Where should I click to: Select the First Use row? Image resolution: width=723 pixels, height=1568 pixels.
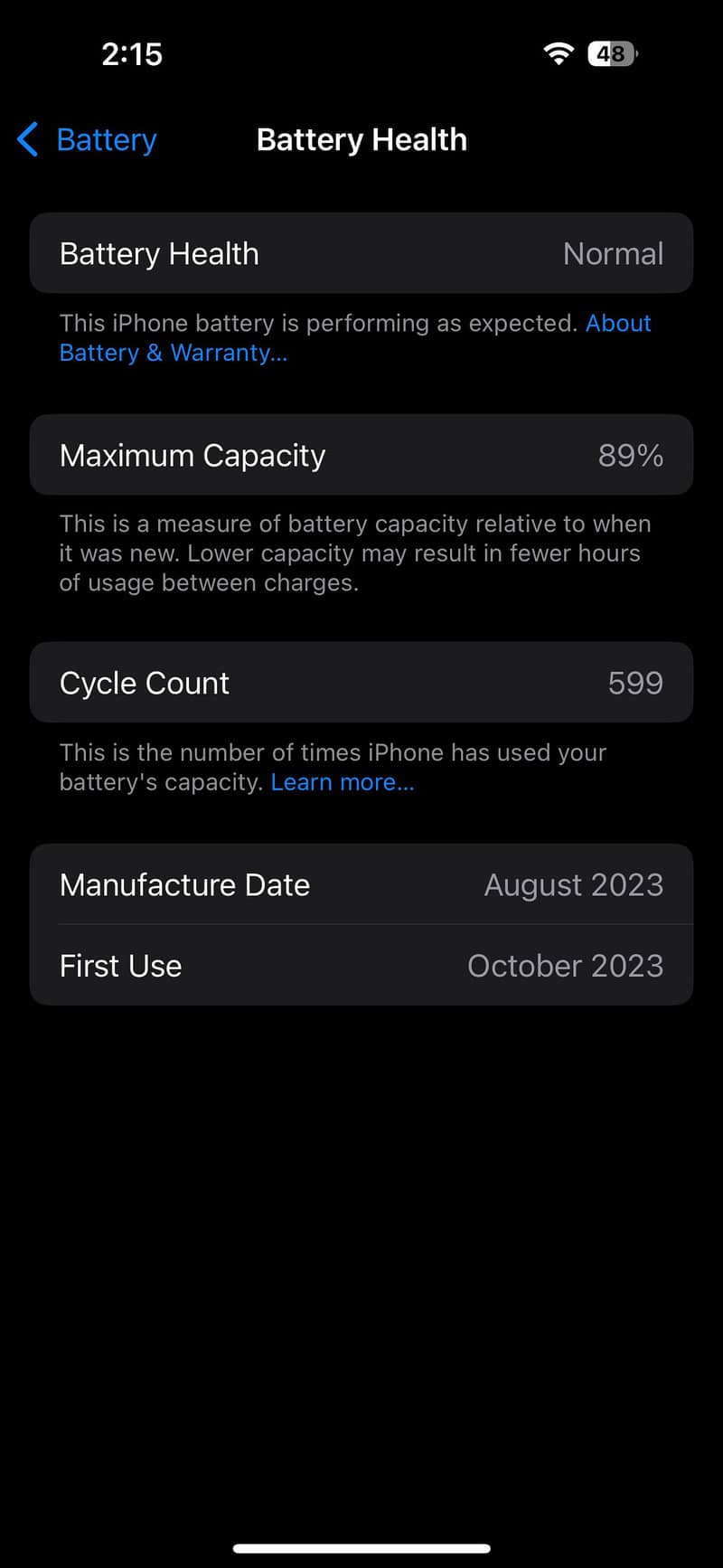tap(361, 966)
